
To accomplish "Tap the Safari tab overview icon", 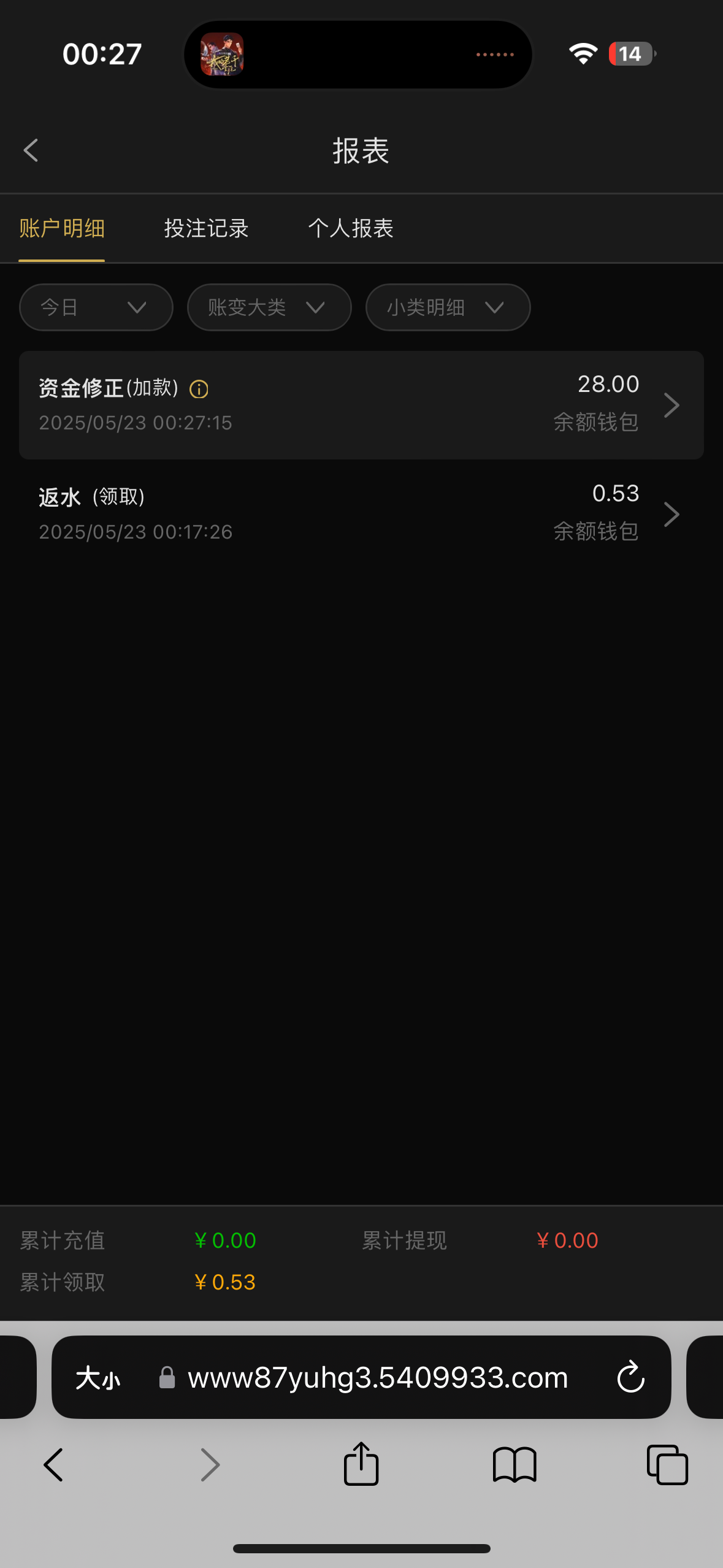I will pos(667,1464).
